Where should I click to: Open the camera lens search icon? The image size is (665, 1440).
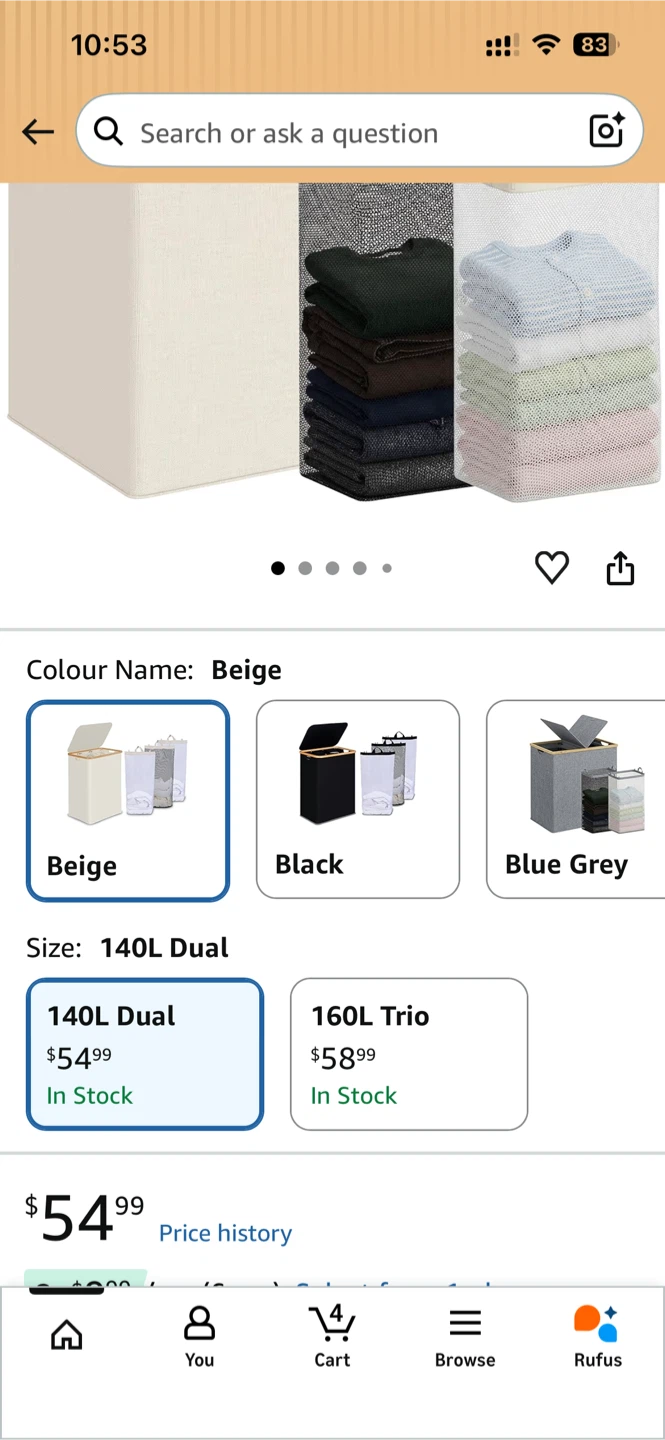click(x=606, y=131)
